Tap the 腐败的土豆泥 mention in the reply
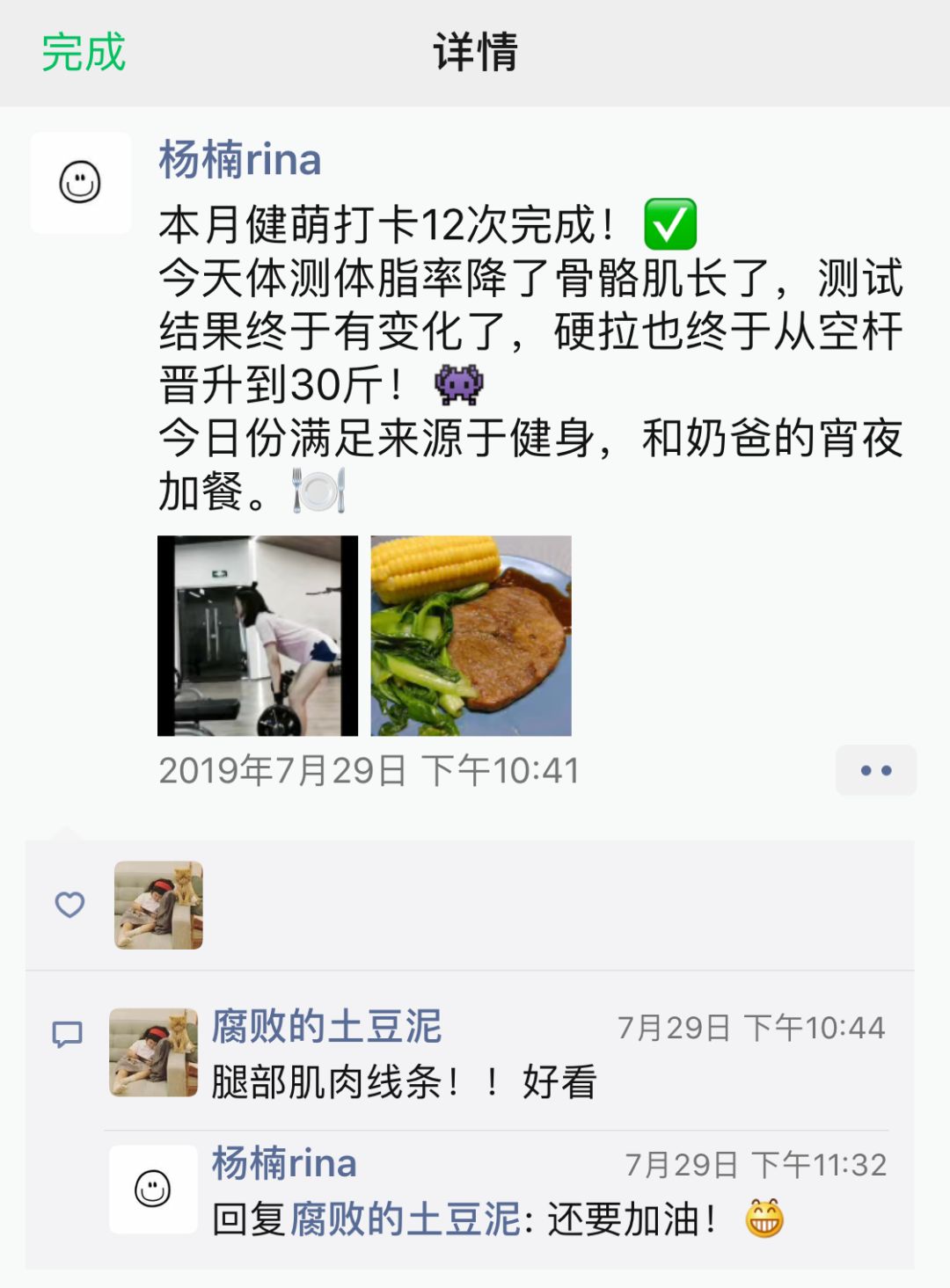 pos(405,1219)
